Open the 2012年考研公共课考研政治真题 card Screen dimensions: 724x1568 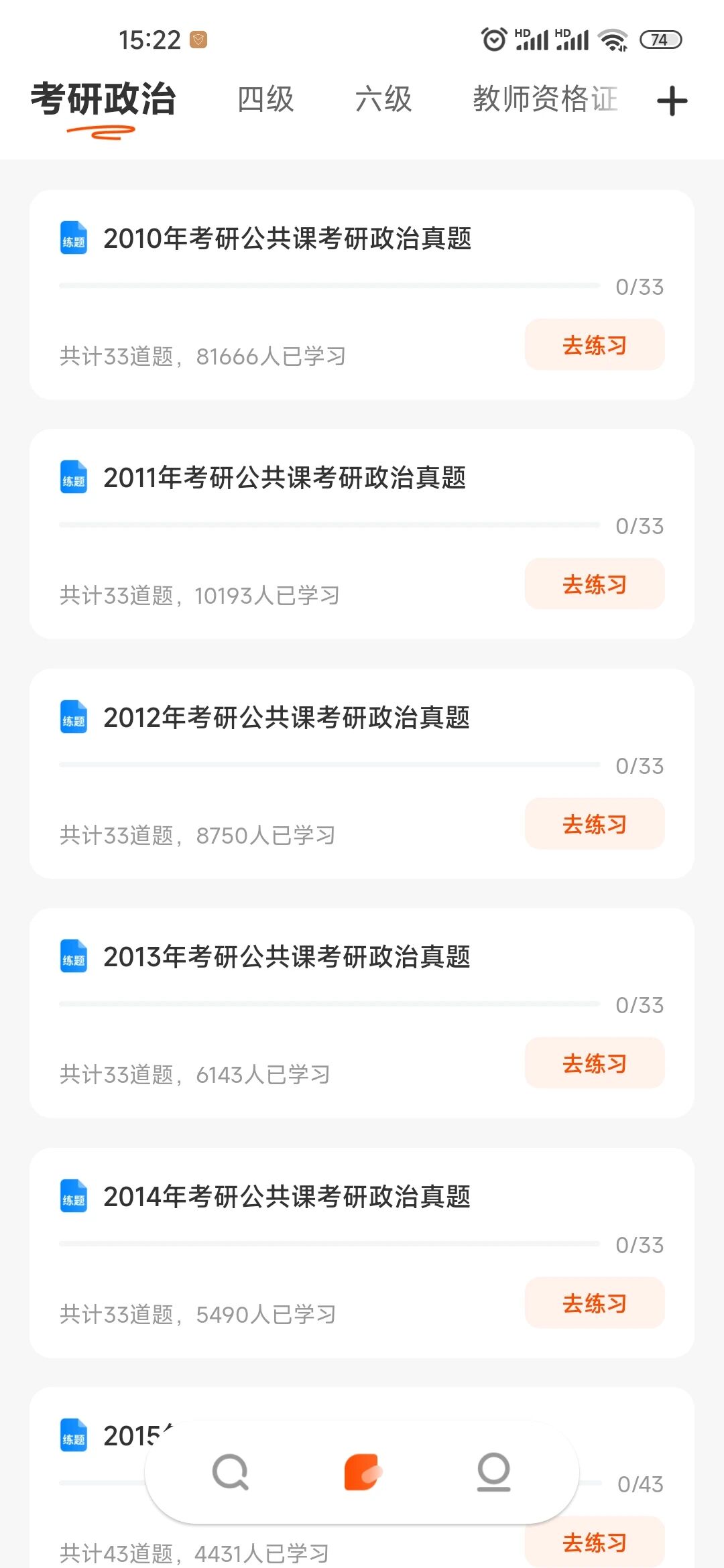(286, 718)
